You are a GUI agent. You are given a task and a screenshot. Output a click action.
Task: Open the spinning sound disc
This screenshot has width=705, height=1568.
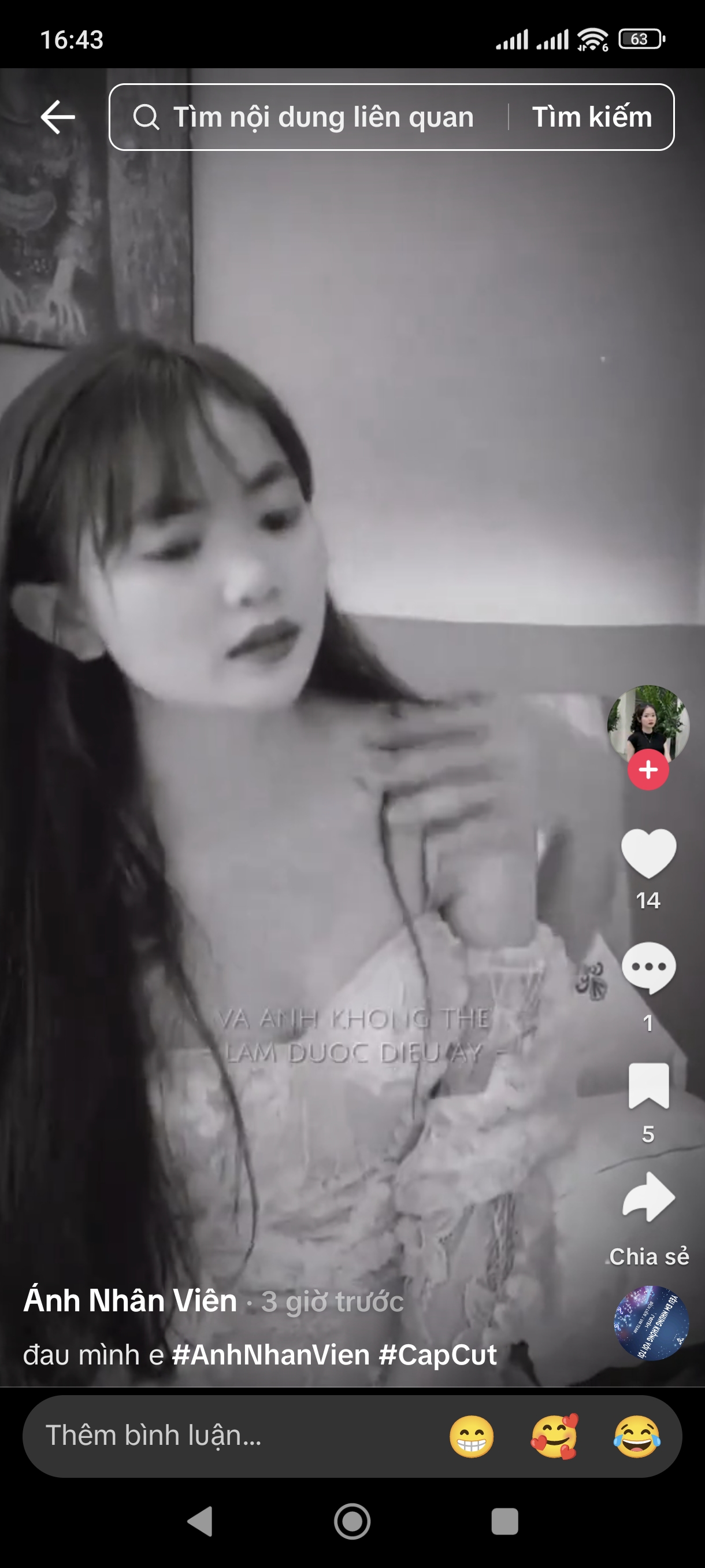pos(650,1322)
